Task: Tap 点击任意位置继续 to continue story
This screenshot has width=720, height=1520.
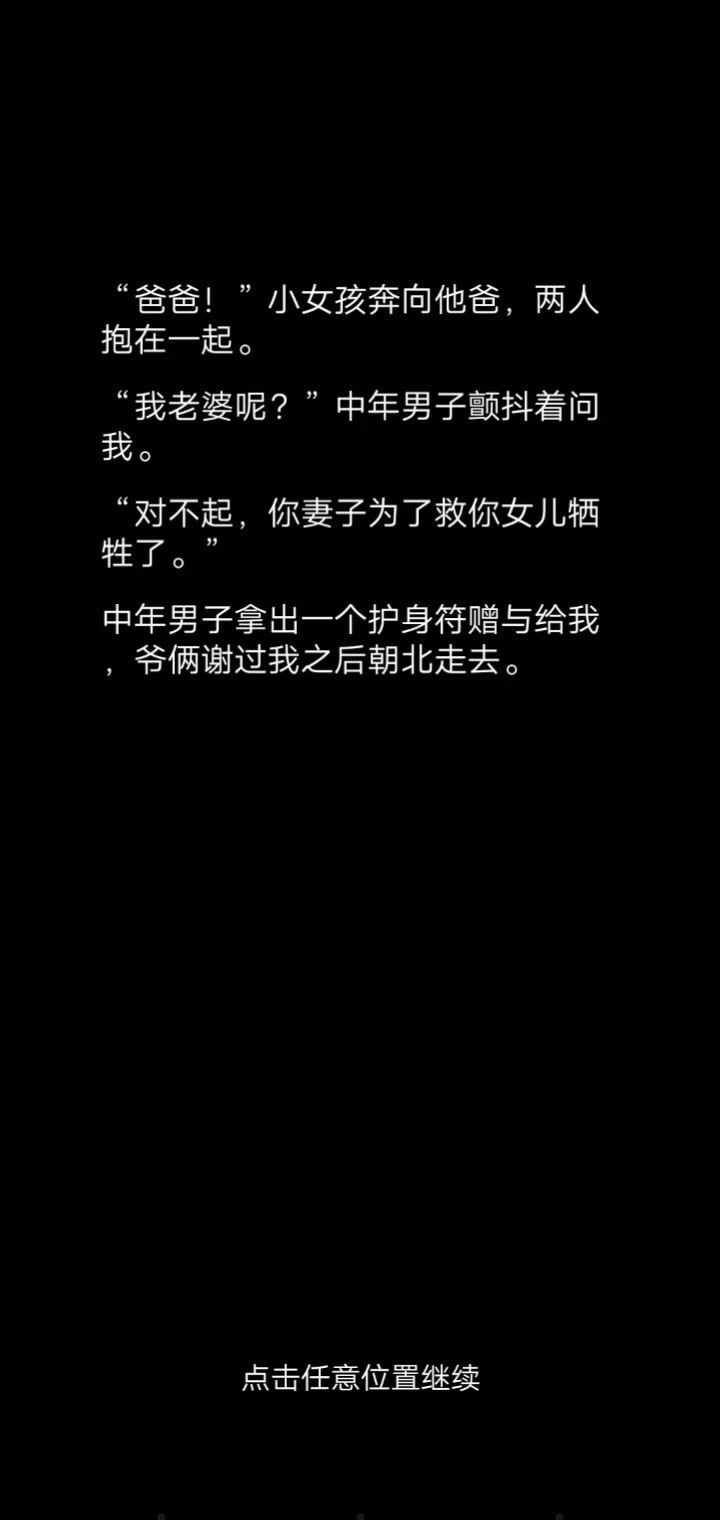Action: point(360,1377)
